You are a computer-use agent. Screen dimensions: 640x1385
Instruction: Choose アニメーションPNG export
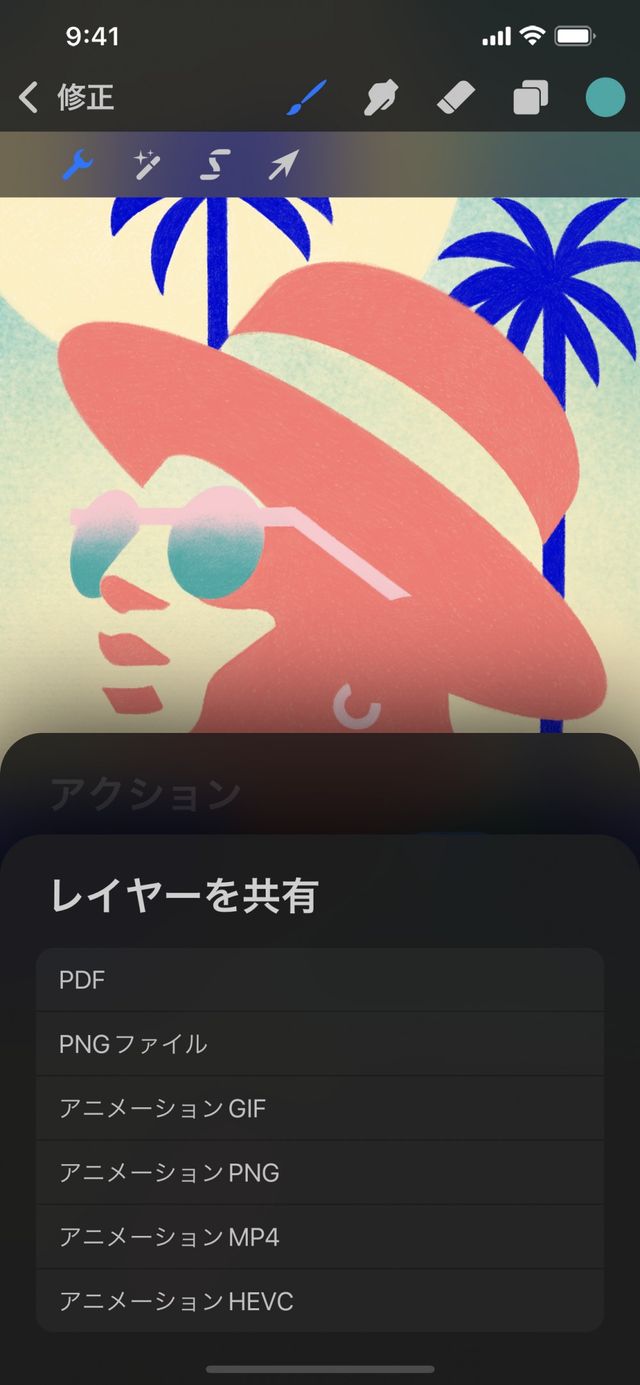(x=320, y=1172)
